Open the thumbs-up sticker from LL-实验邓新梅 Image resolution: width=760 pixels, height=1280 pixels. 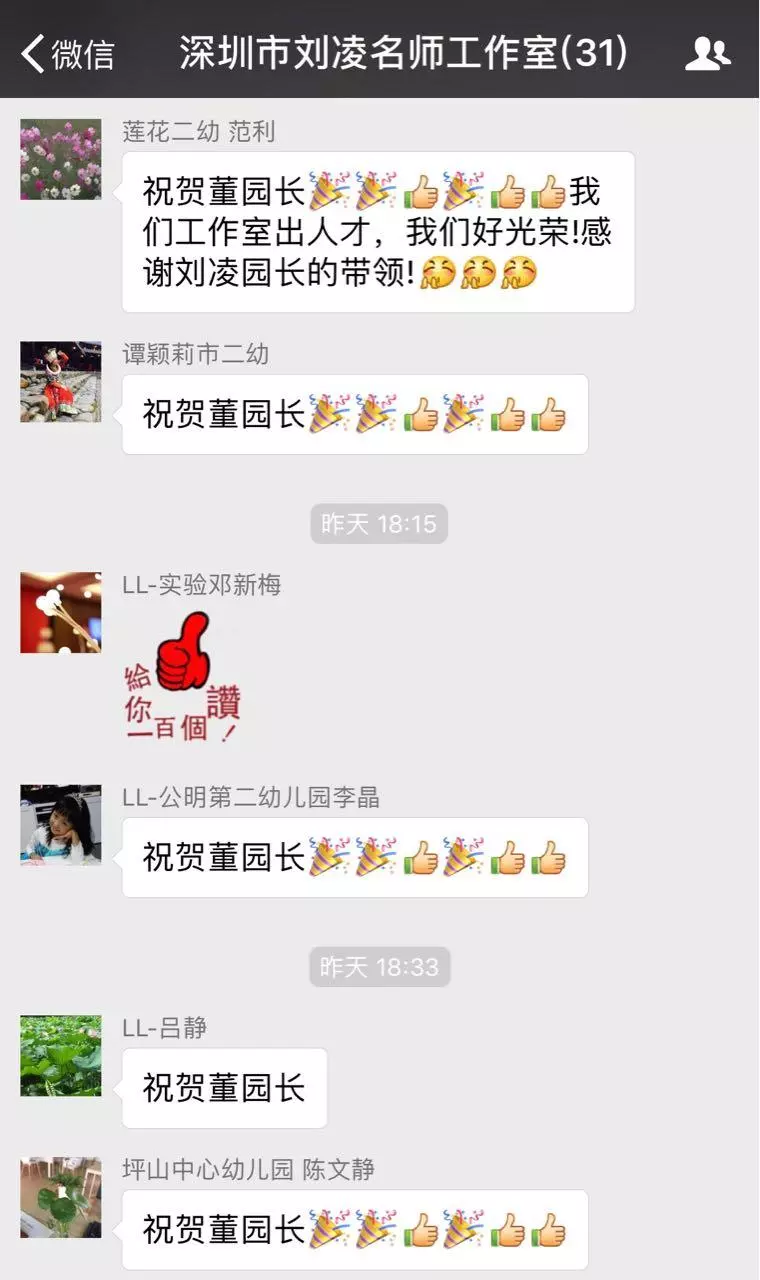pos(183,677)
